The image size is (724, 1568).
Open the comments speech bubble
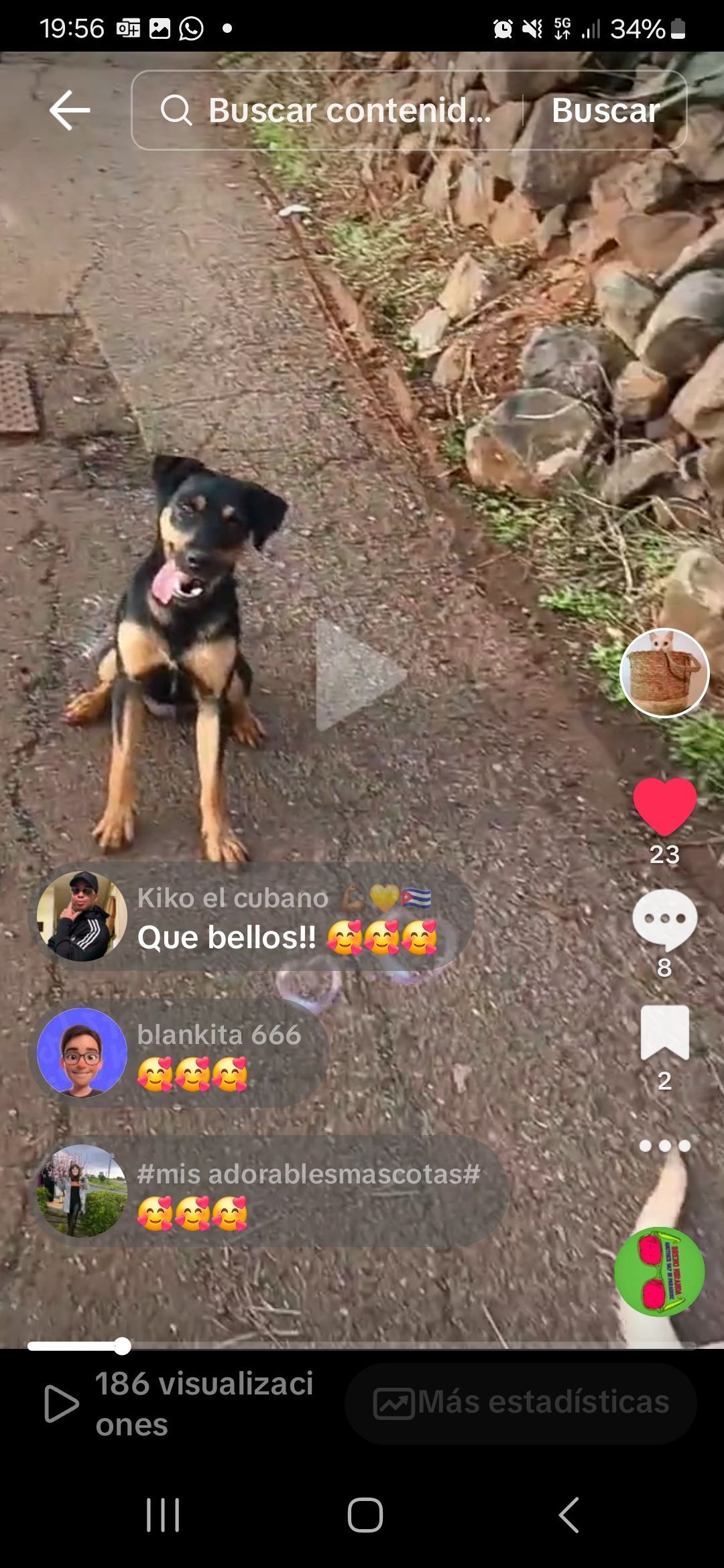664,919
